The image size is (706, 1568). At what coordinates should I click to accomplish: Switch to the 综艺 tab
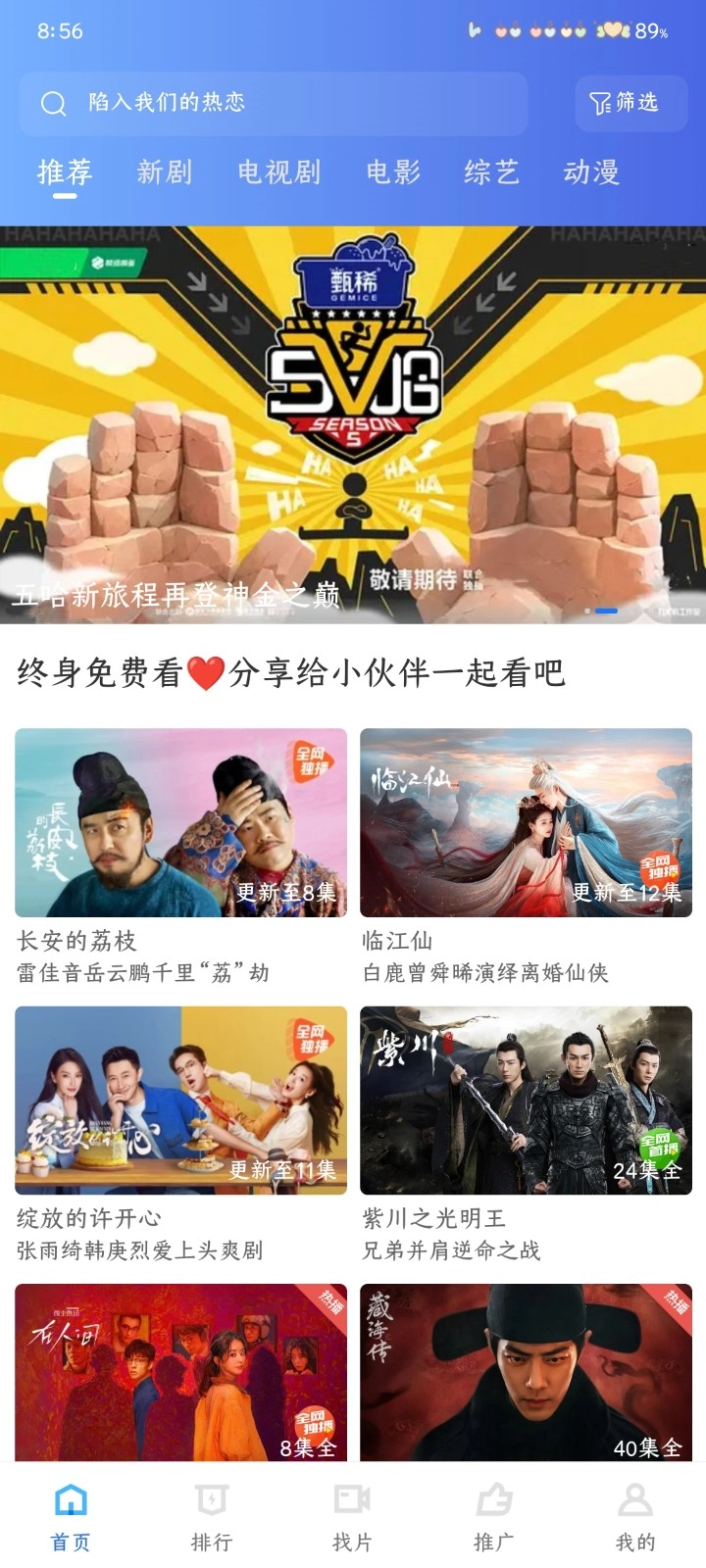pyautogui.click(x=490, y=172)
